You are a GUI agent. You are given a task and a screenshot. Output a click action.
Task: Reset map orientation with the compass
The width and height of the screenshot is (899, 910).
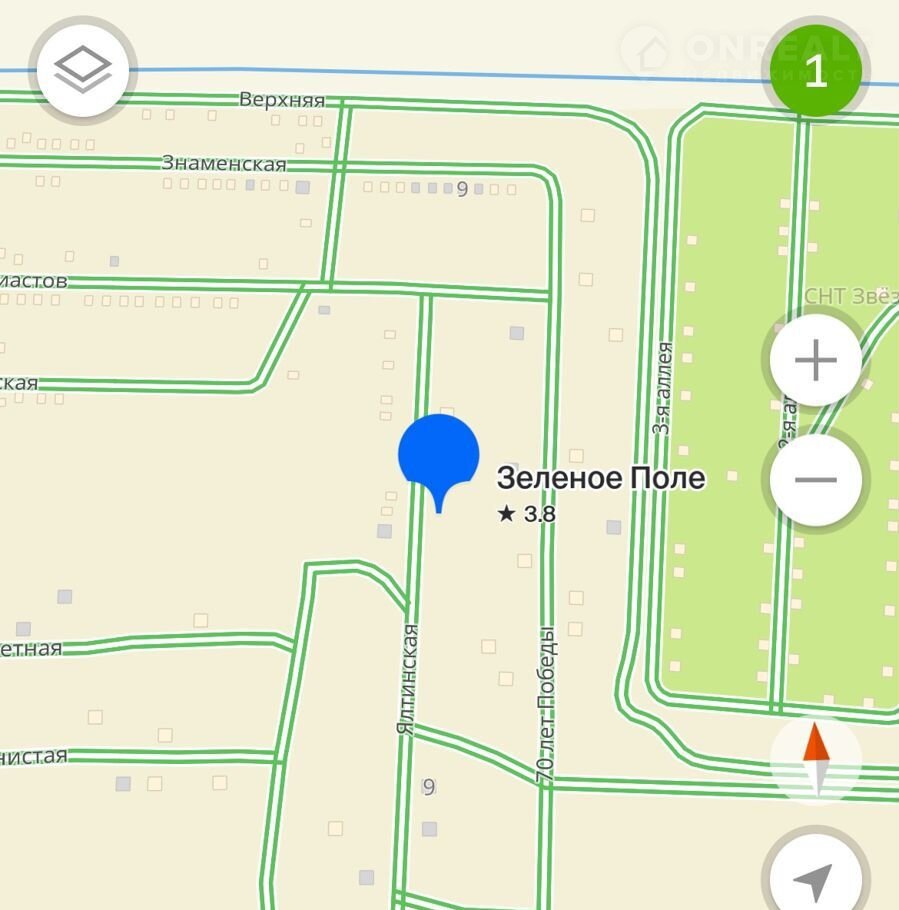[816, 759]
